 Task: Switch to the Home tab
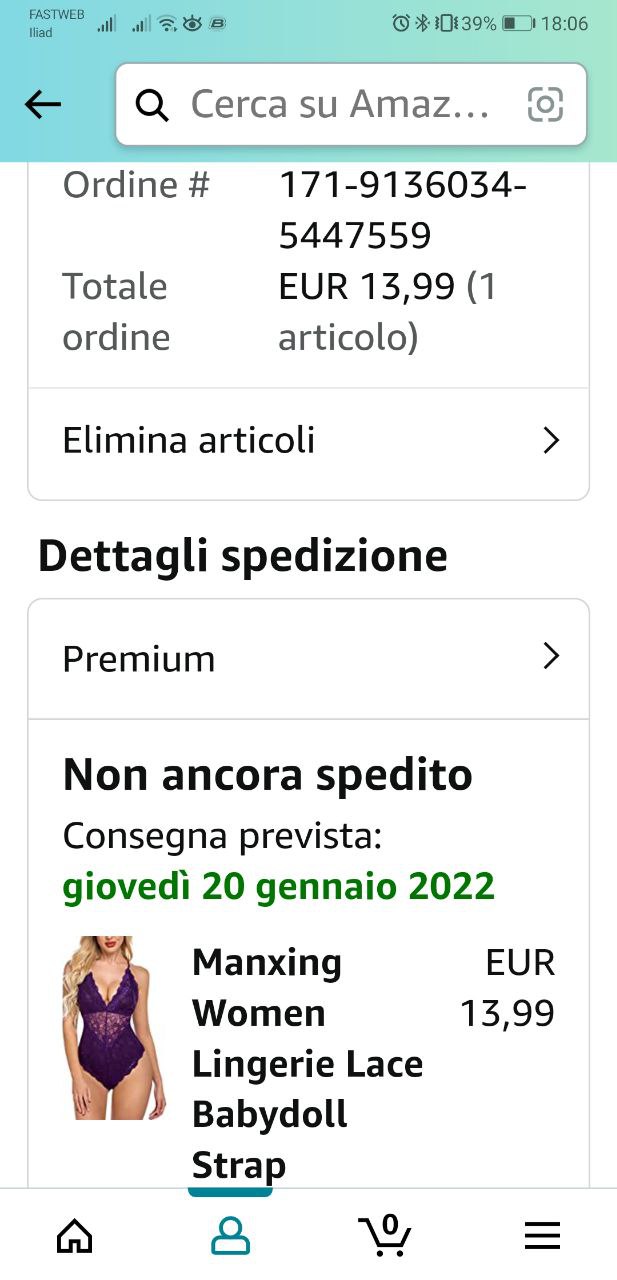(75, 1236)
